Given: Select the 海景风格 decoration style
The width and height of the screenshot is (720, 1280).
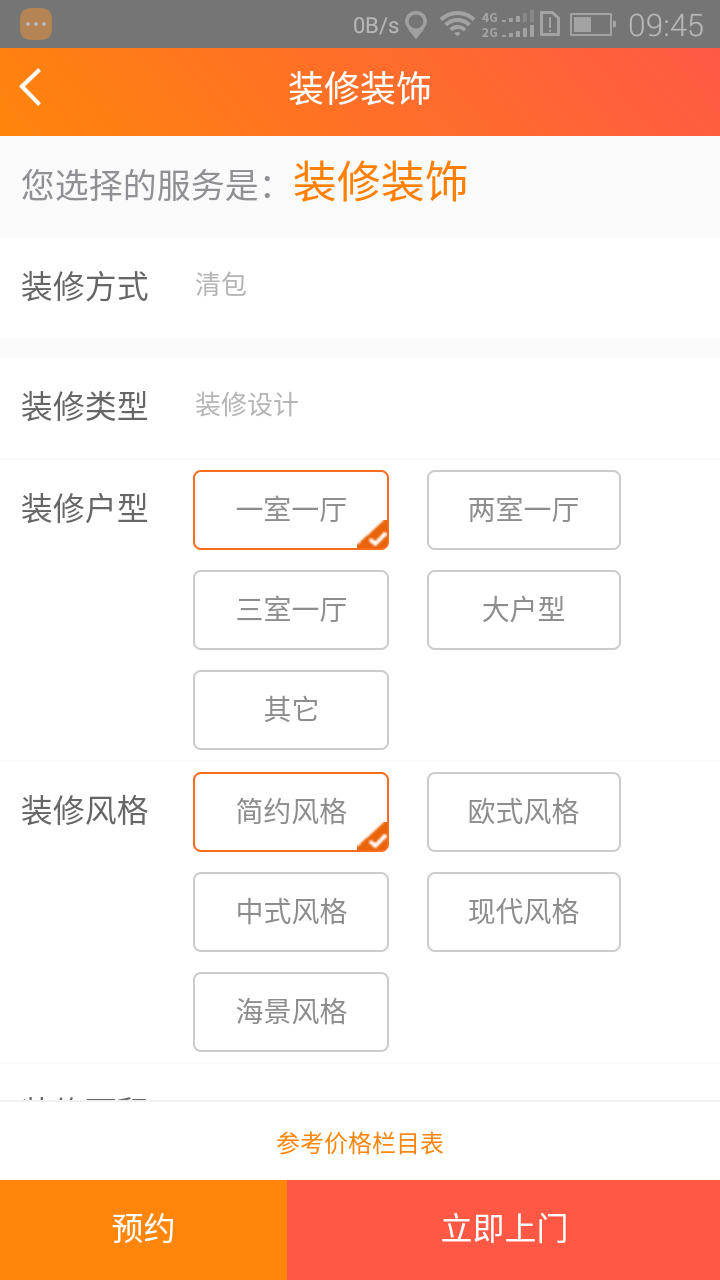Looking at the screenshot, I should tap(290, 1012).
